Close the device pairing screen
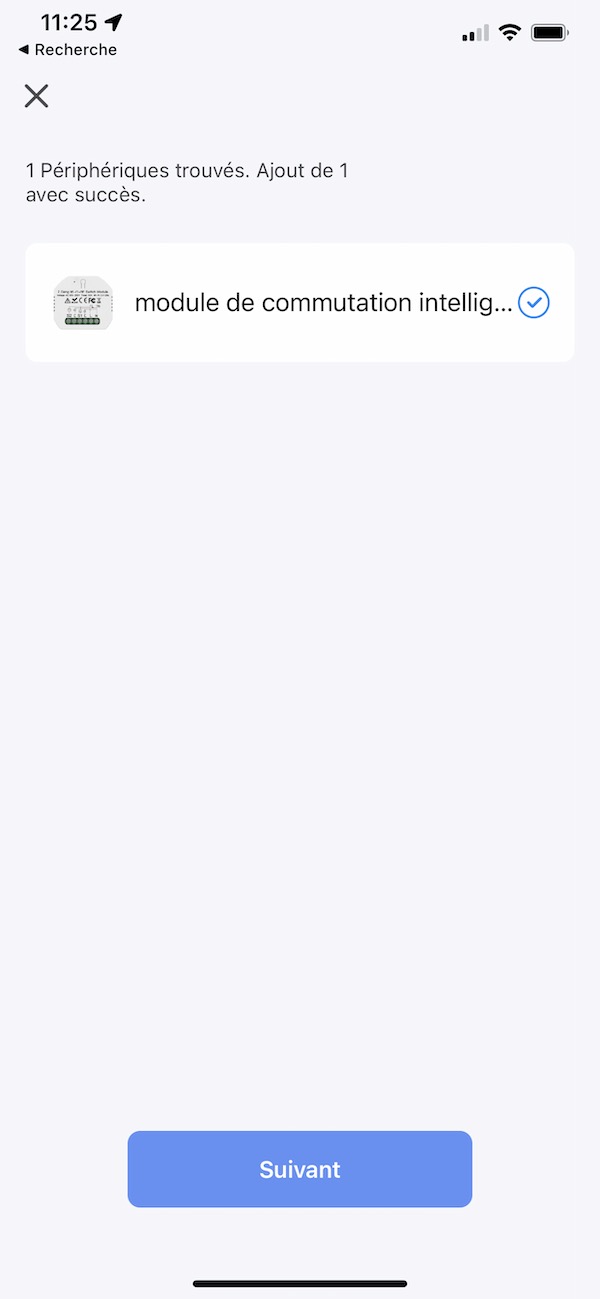Viewport: 600px width, 1299px height. point(36,96)
